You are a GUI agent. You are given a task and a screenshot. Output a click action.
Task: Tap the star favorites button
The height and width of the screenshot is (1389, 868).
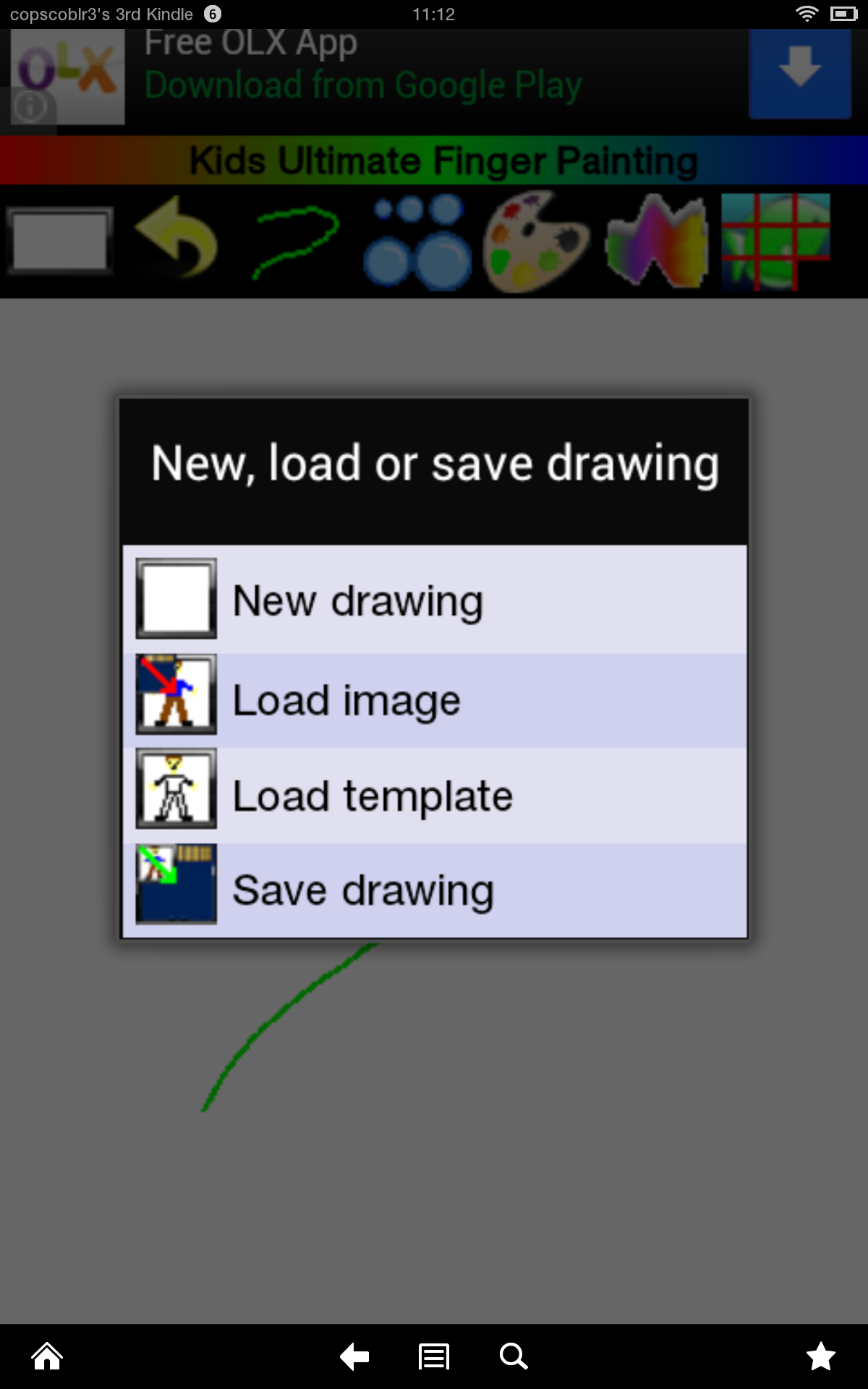coord(822,1356)
